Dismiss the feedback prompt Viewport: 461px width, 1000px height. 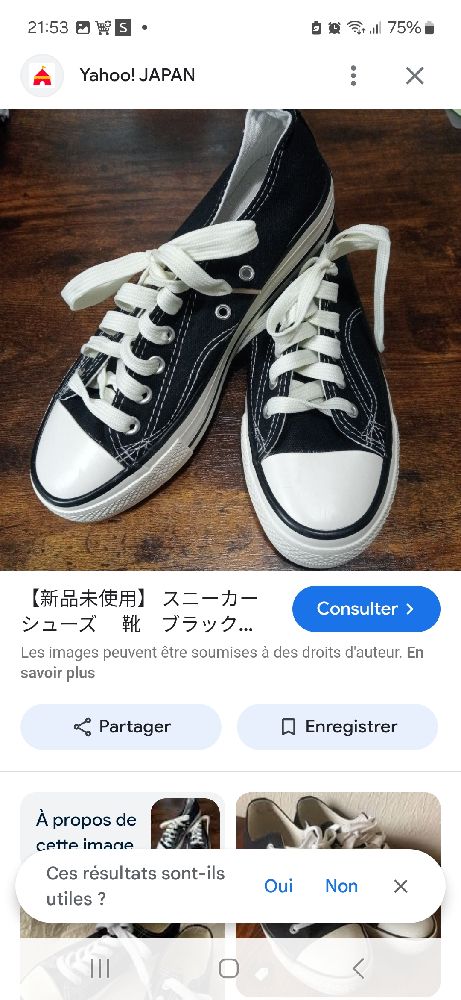(400, 886)
